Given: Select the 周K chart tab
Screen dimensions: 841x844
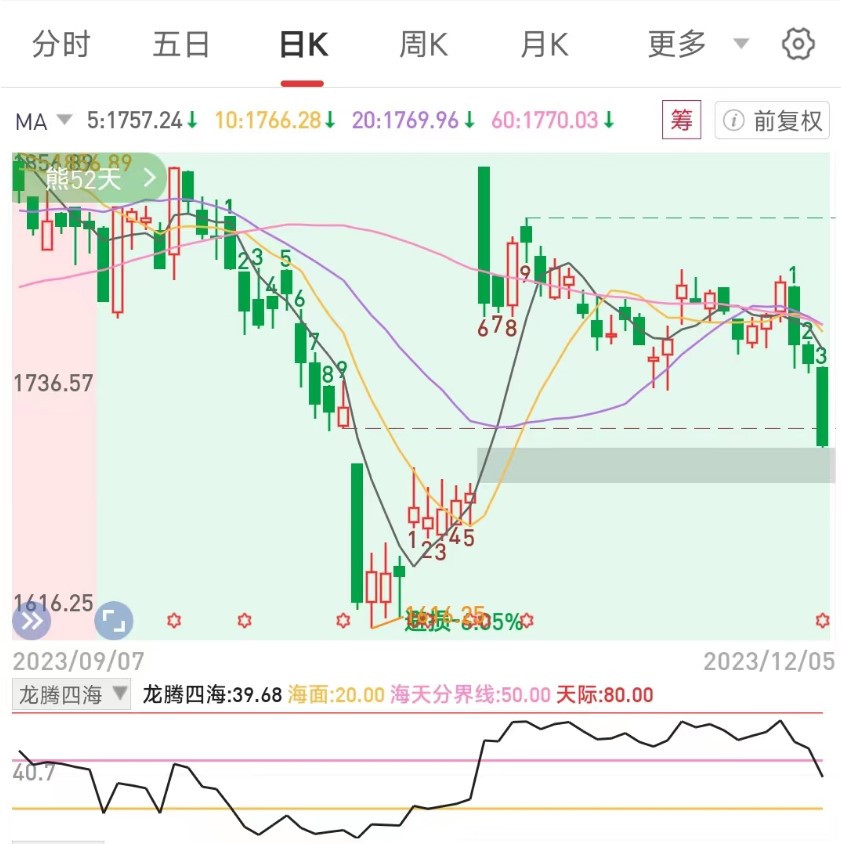Looking at the screenshot, I should (423, 44).
